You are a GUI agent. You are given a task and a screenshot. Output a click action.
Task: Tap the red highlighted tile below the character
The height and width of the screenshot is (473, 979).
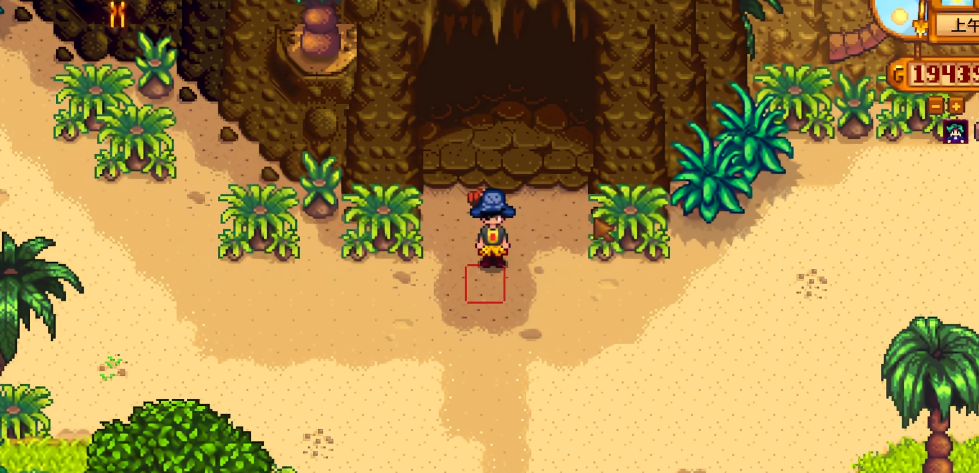[x=485, y=283]
